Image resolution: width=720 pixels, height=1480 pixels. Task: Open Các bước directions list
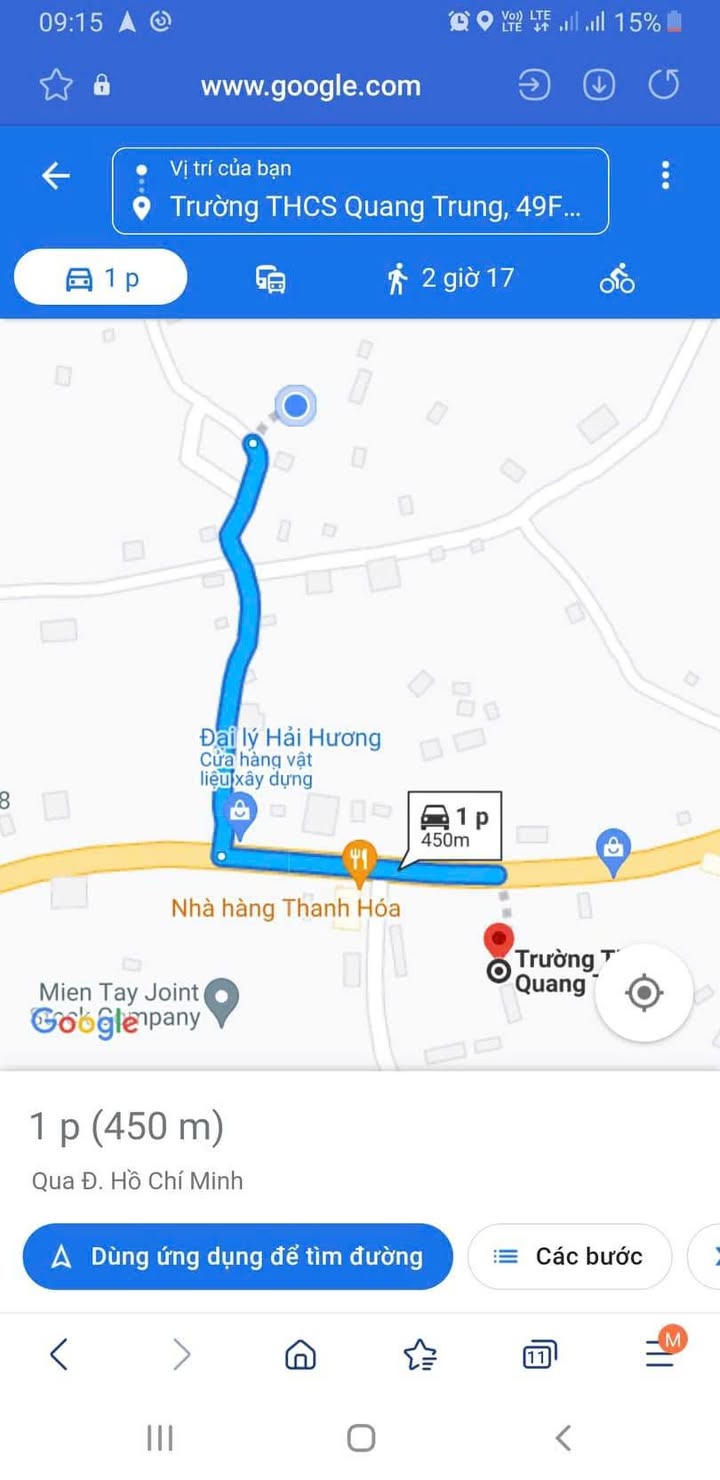[x=570, y=1256]
